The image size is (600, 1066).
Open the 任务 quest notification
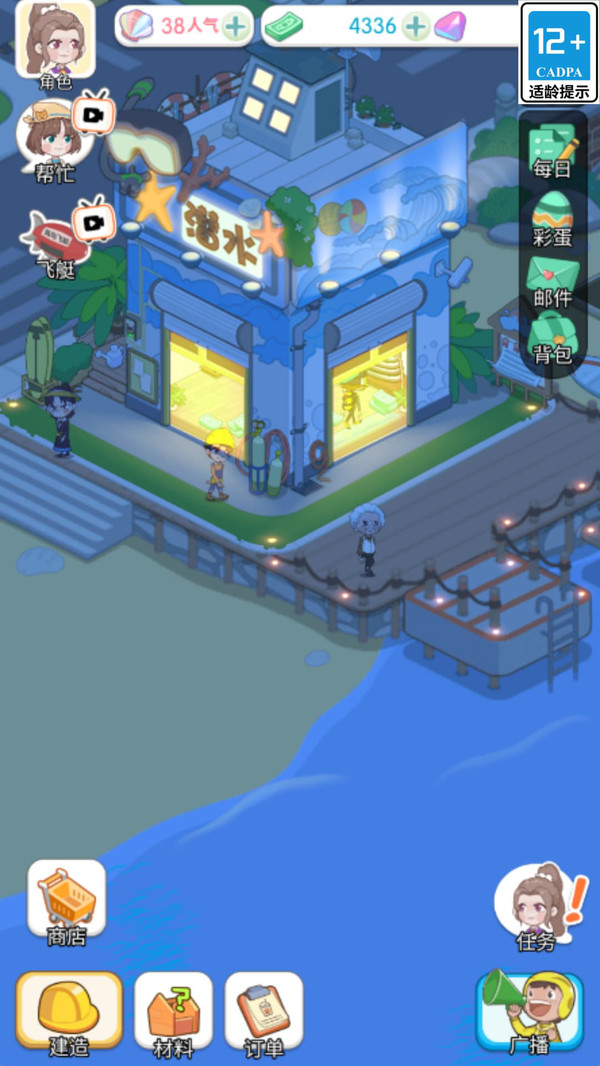coord(538,908)
